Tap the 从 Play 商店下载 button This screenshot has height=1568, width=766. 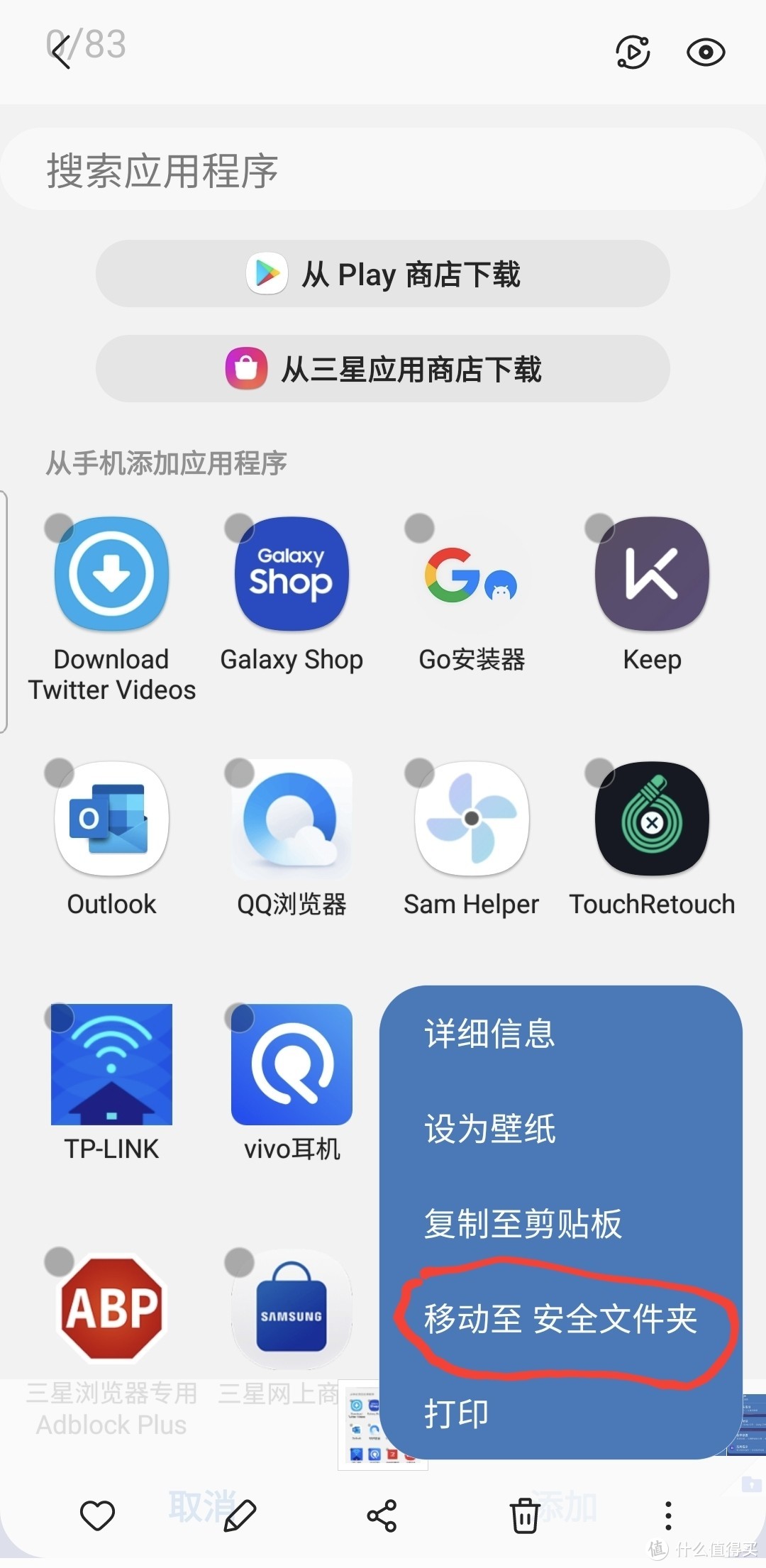tap(383, 275)
